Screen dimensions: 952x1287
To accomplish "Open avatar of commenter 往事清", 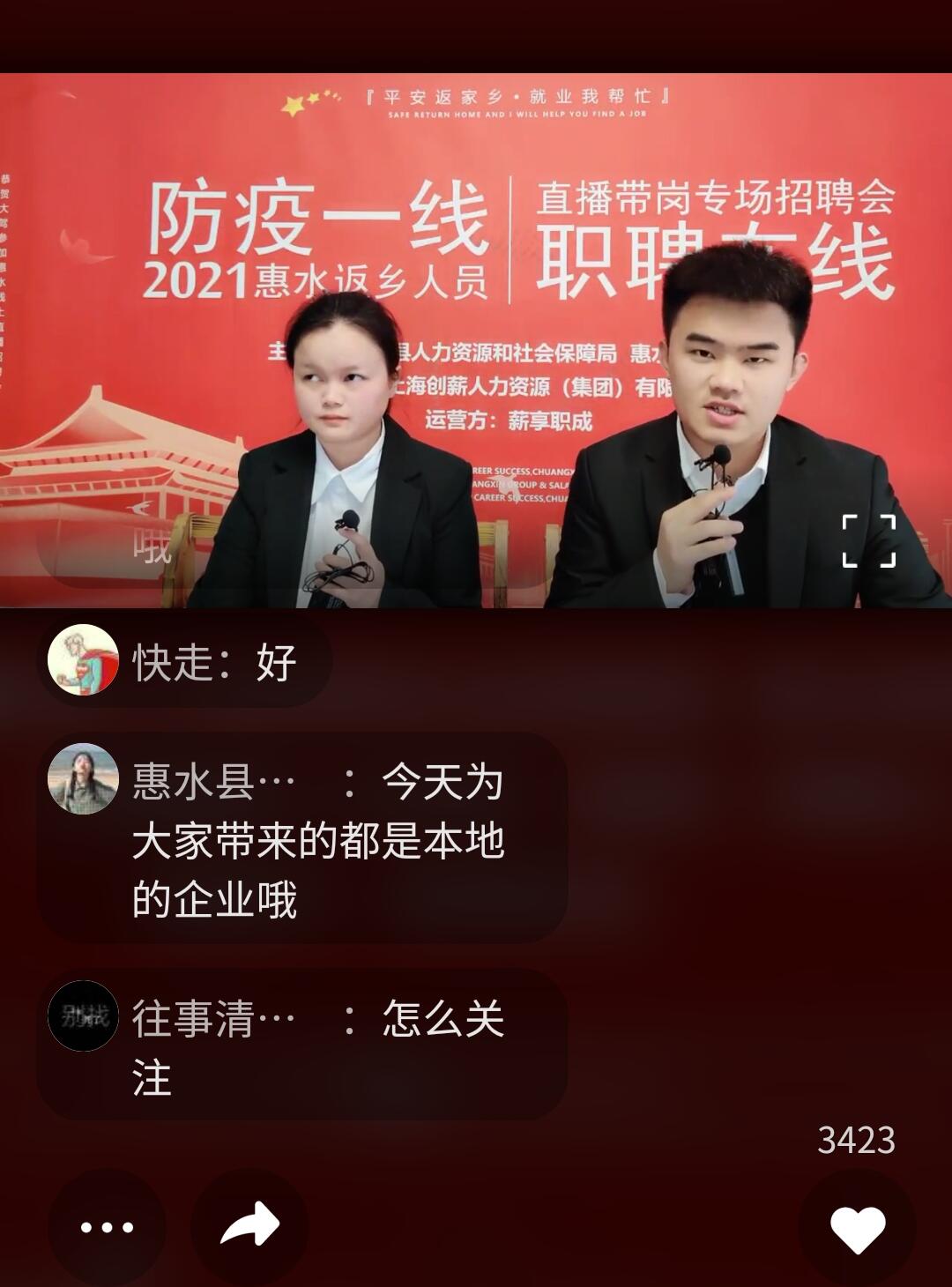I will 83,1015.
